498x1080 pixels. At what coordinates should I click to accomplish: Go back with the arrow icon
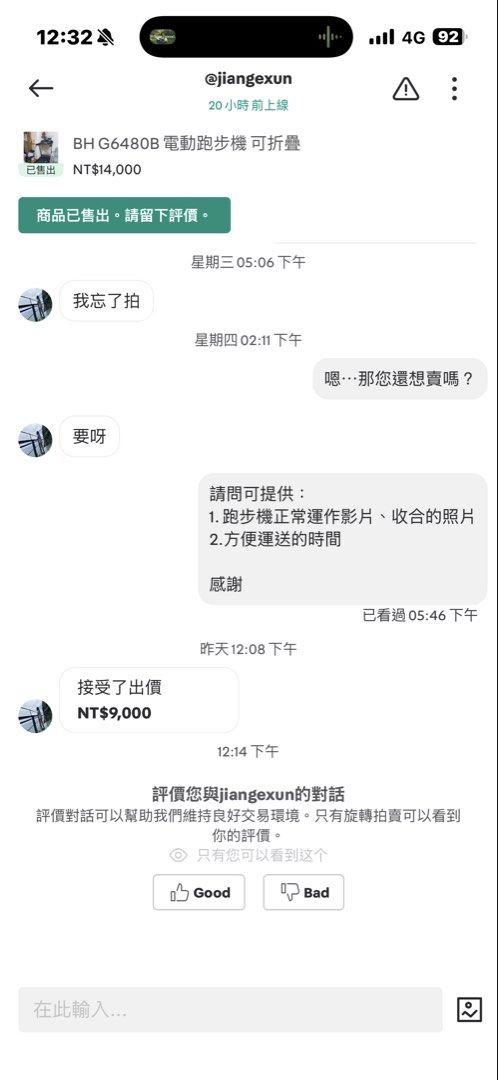(41, 88)
